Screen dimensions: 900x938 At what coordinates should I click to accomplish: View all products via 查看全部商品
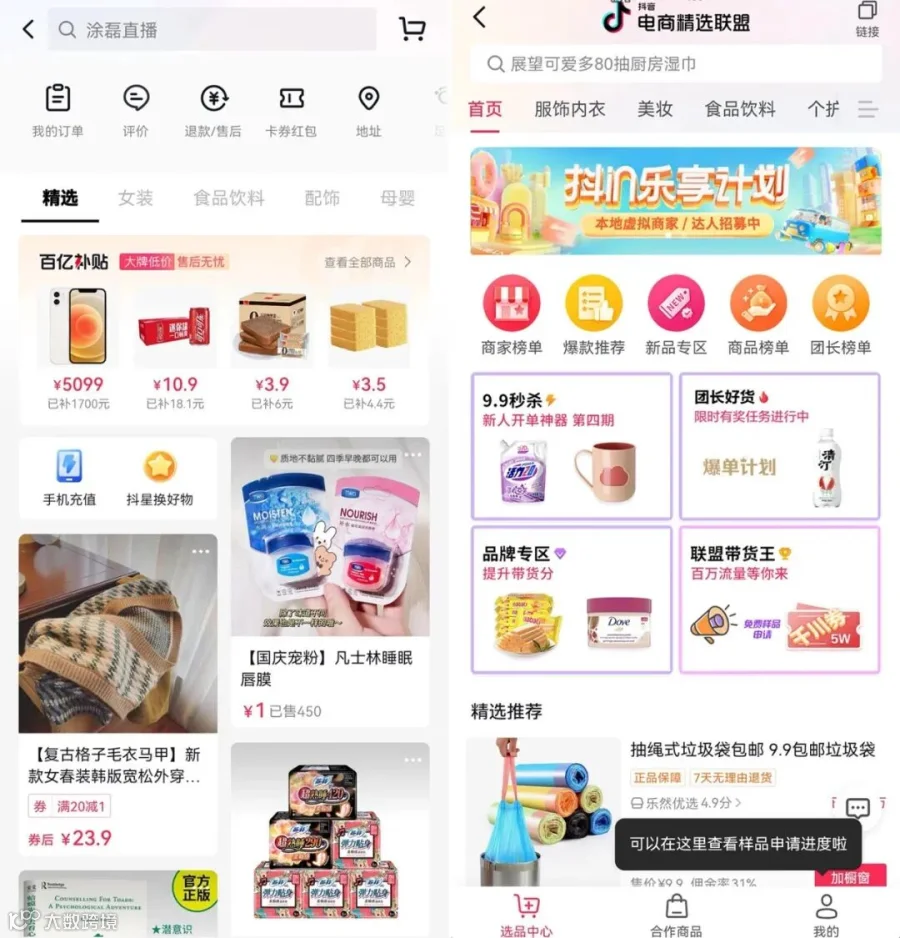coord(367,262)
